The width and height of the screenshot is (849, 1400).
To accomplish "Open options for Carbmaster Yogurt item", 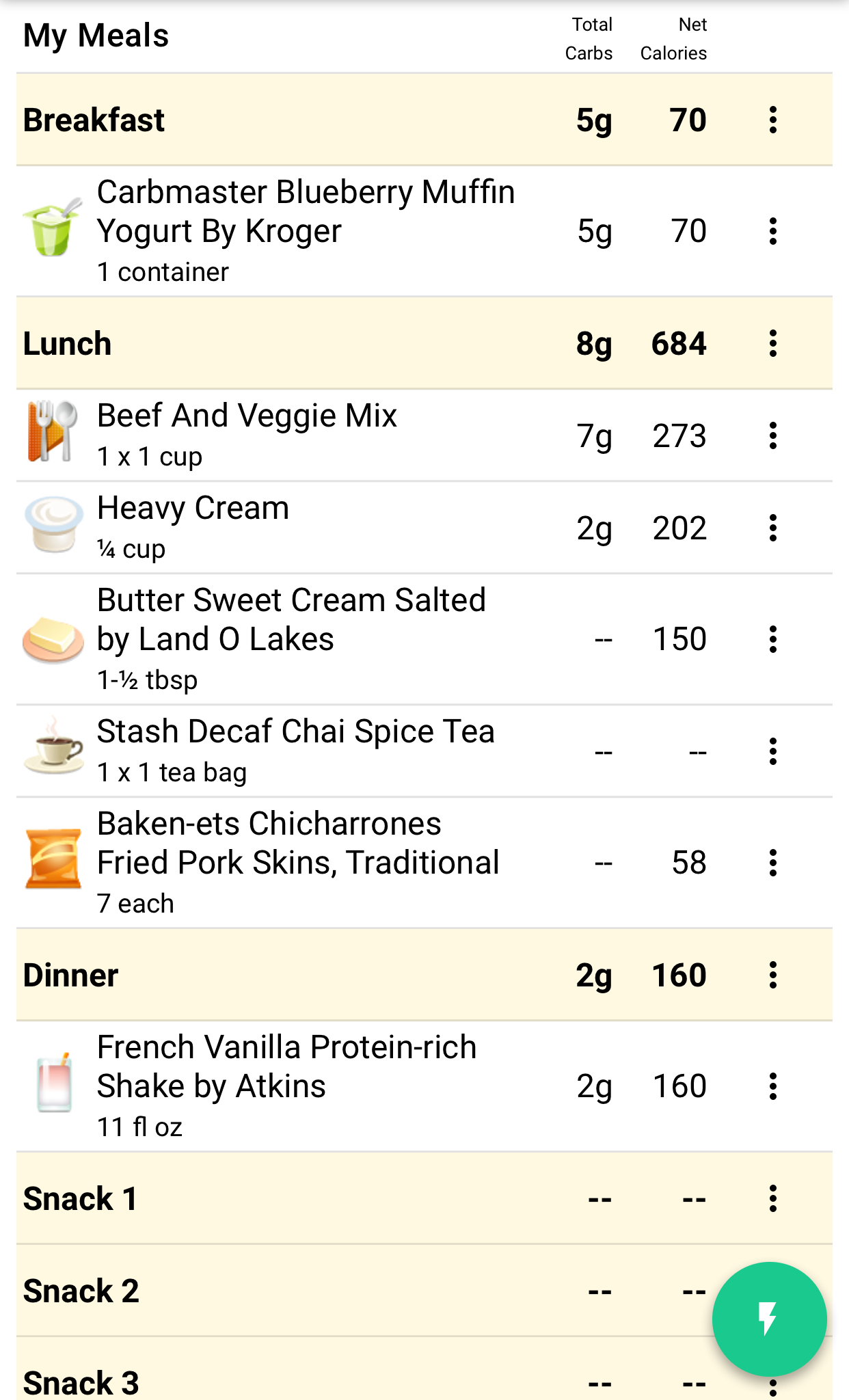I will pos(773,231).
